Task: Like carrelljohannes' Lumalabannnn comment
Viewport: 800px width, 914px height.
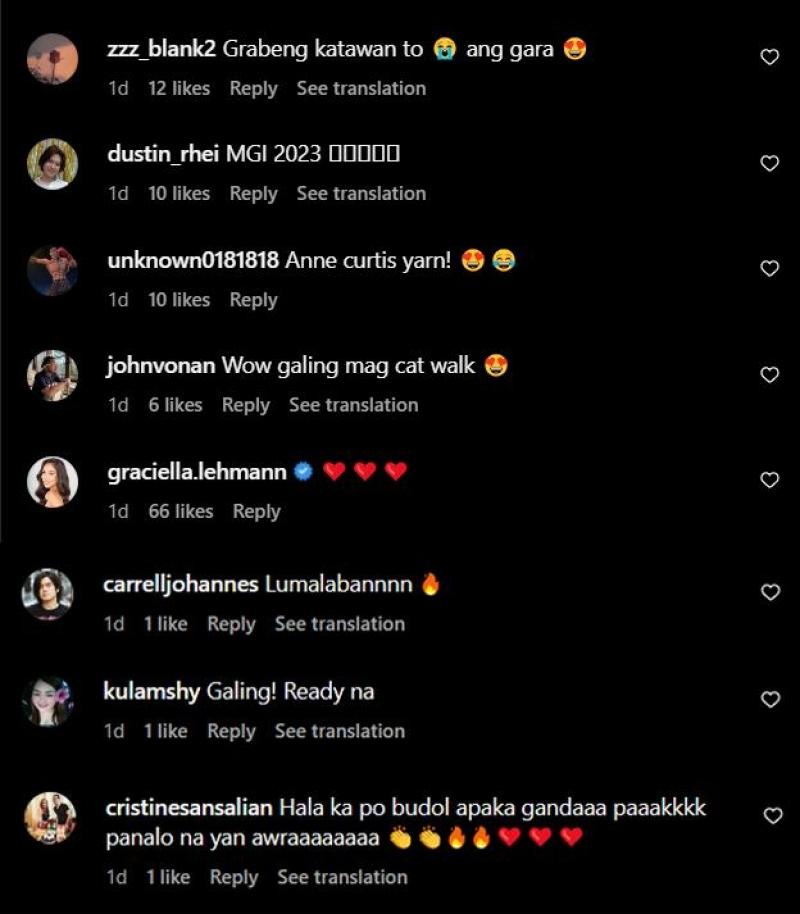Action: click(770, 593)
